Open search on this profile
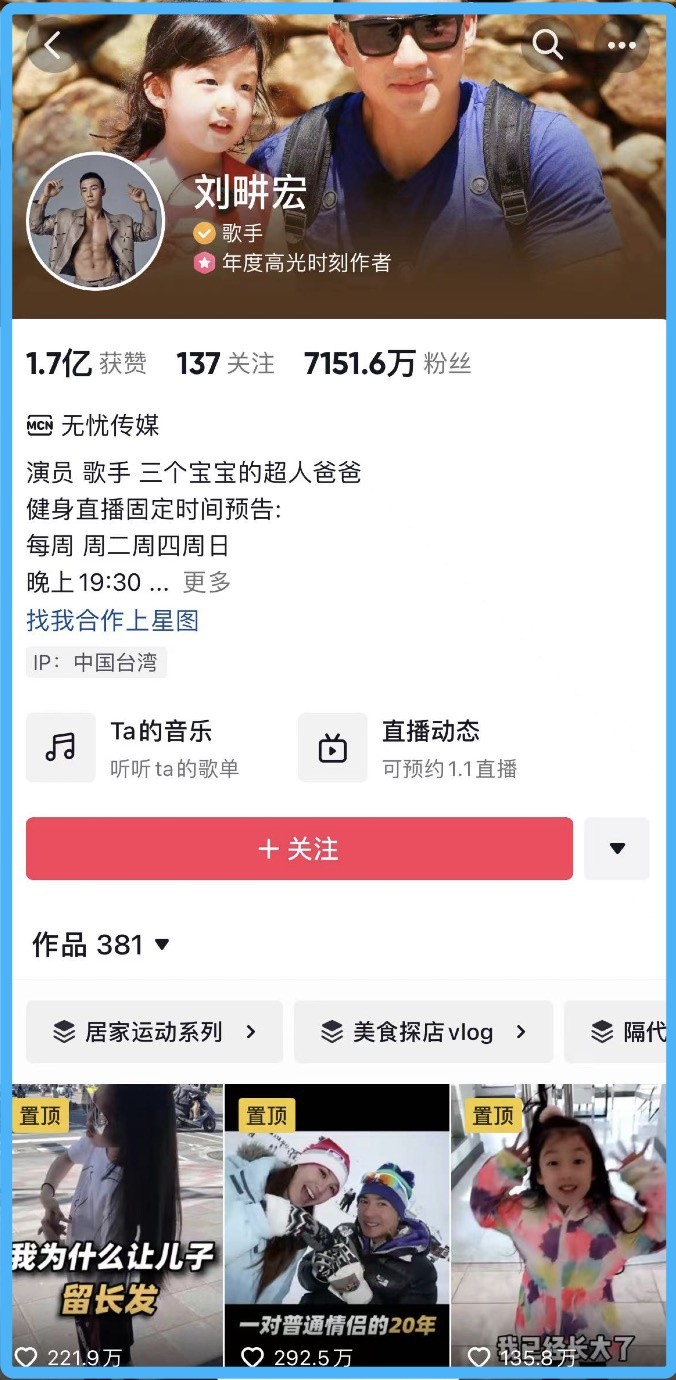The image size is (676, 1380). point(547,44)
